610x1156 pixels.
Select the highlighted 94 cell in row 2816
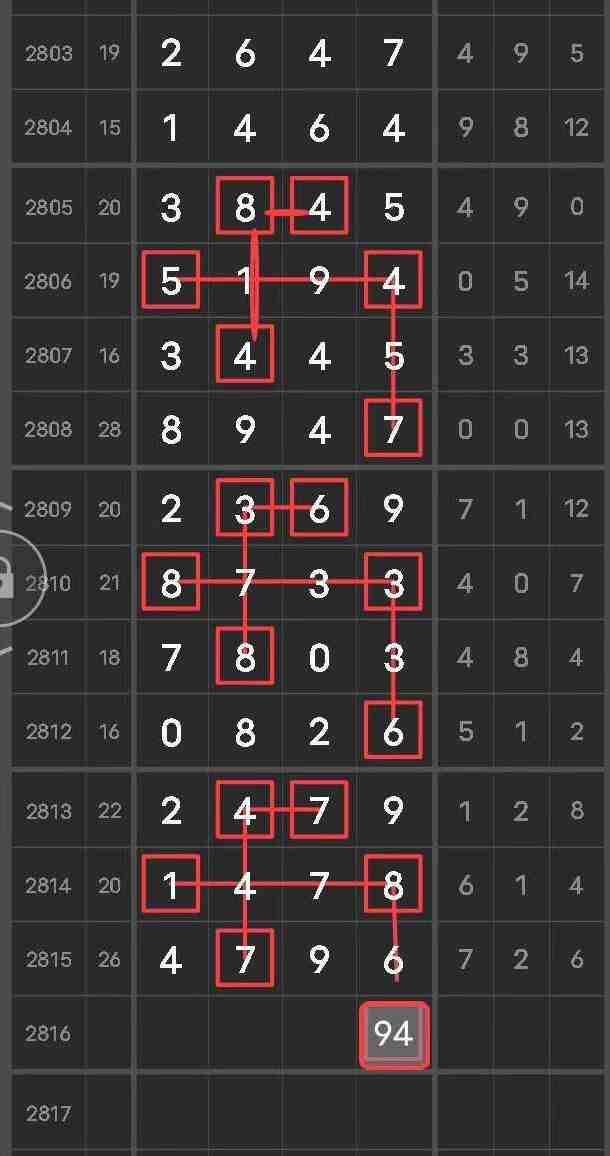coord(394,1034)
